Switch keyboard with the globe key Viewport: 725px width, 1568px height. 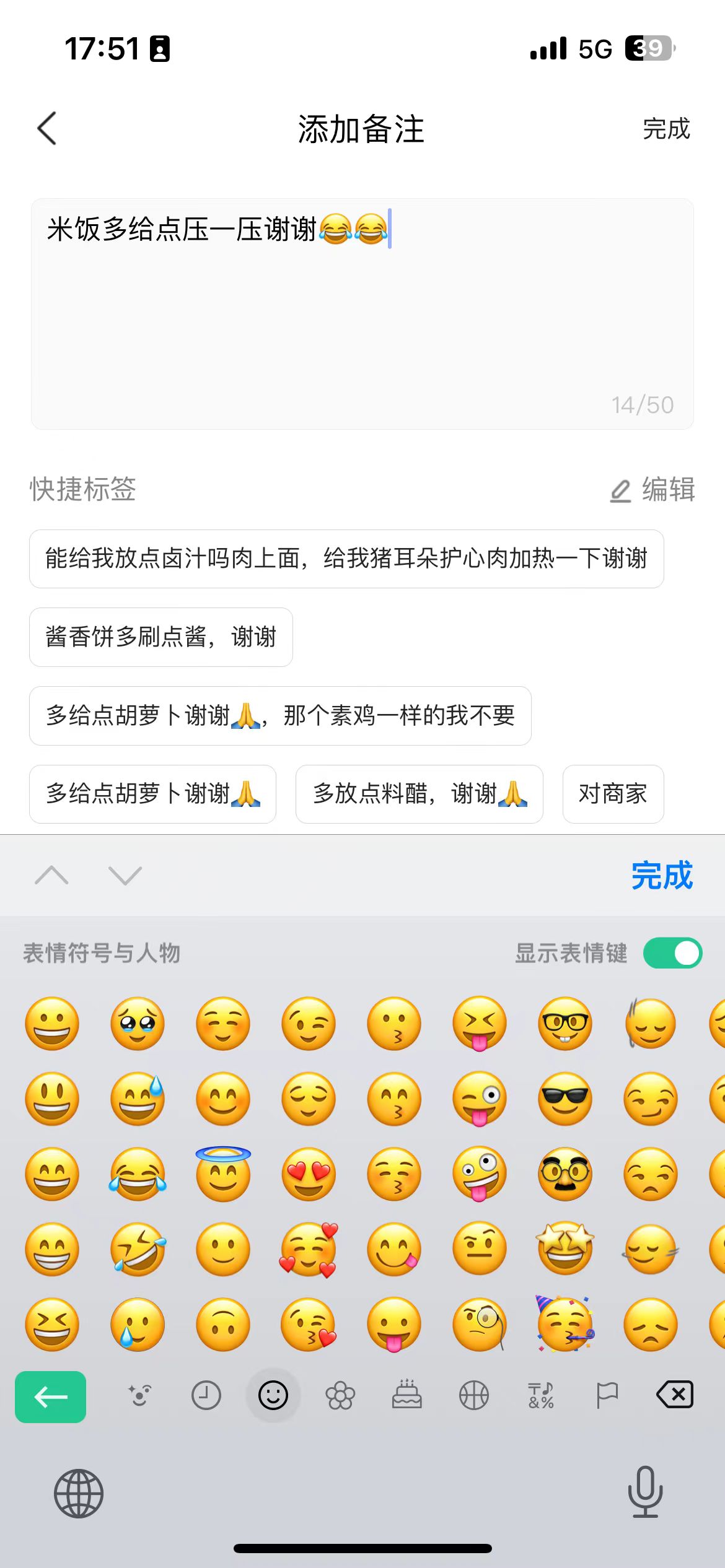click(79, 1493)
